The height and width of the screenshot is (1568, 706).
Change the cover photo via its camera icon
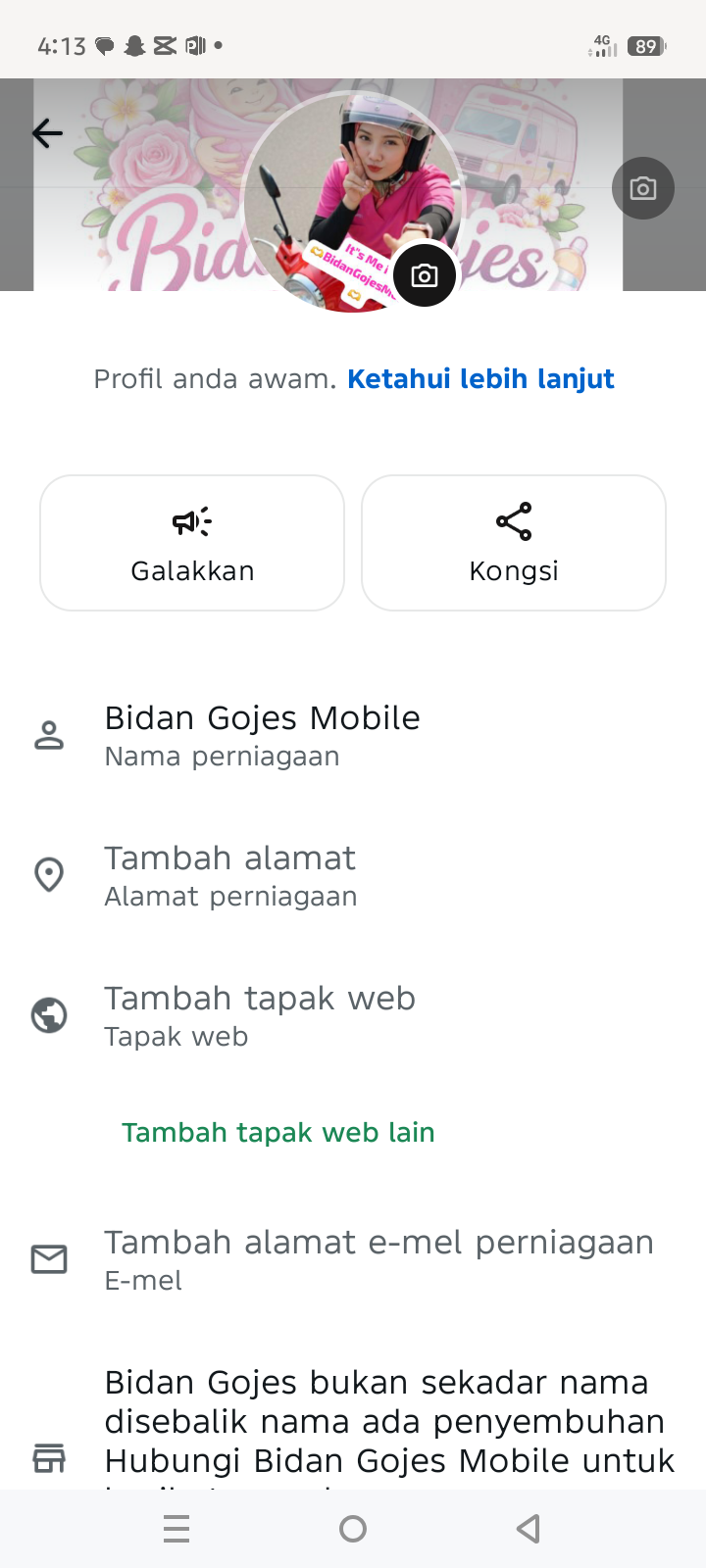coord(642,188)
